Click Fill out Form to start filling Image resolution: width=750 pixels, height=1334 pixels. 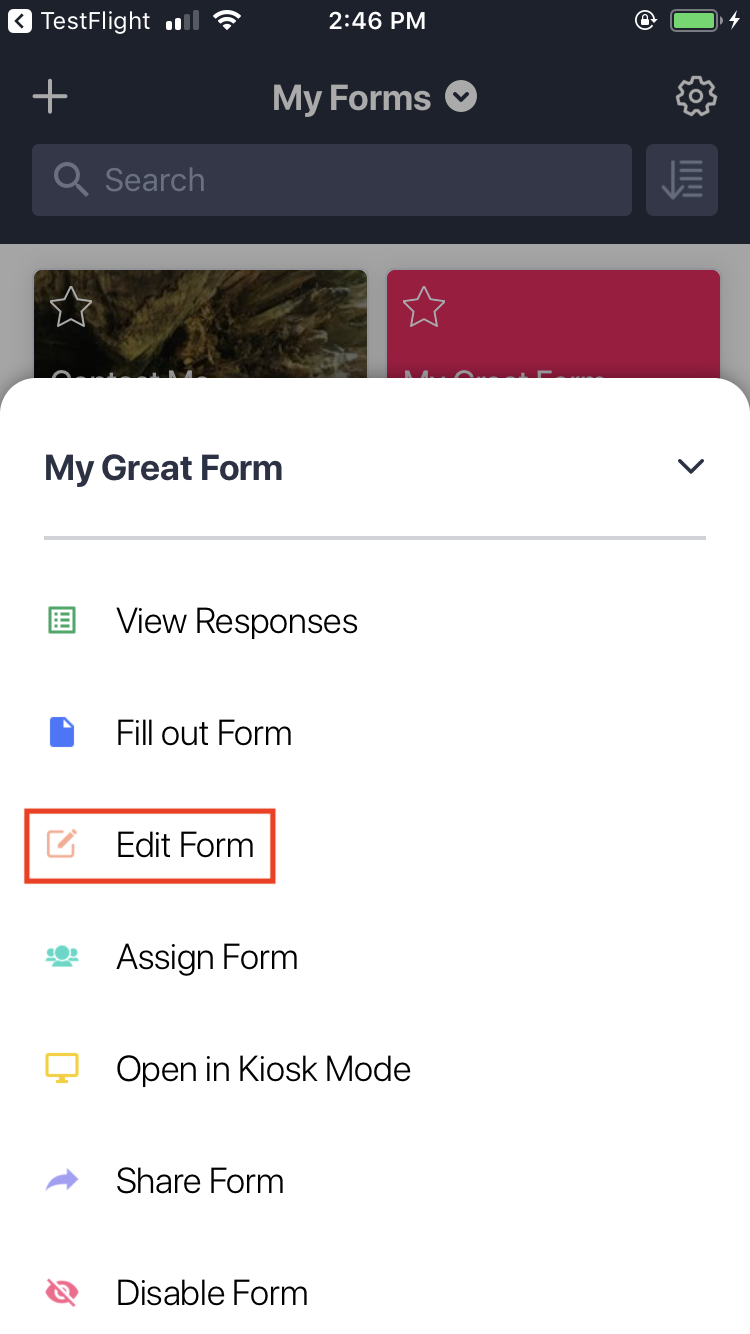click(203, 732)
